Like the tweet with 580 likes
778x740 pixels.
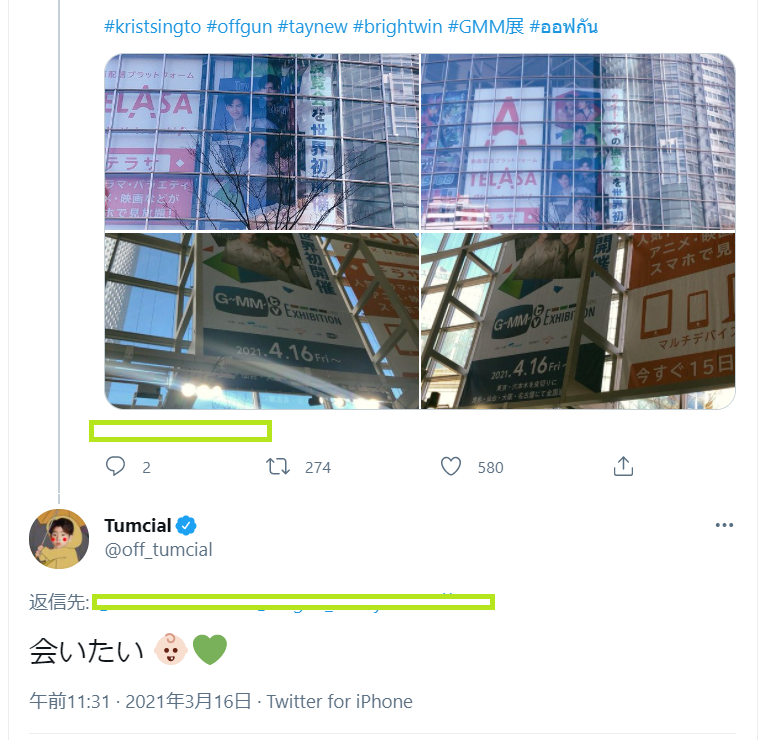coord(451,466)
